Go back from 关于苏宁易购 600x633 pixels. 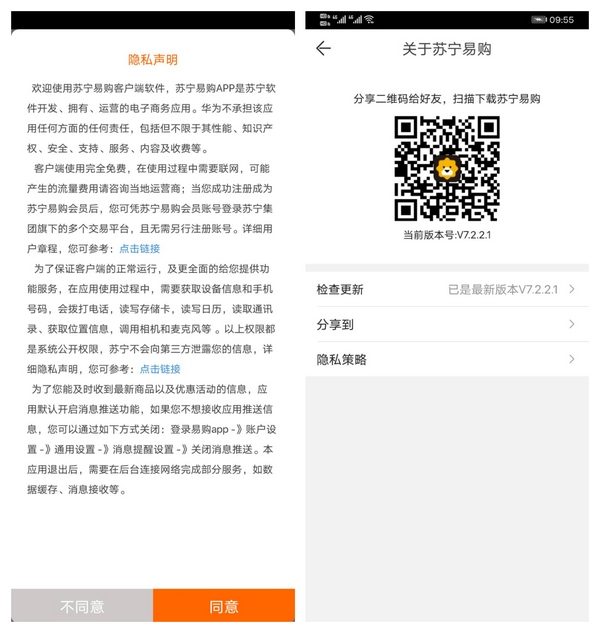[322, 48]
